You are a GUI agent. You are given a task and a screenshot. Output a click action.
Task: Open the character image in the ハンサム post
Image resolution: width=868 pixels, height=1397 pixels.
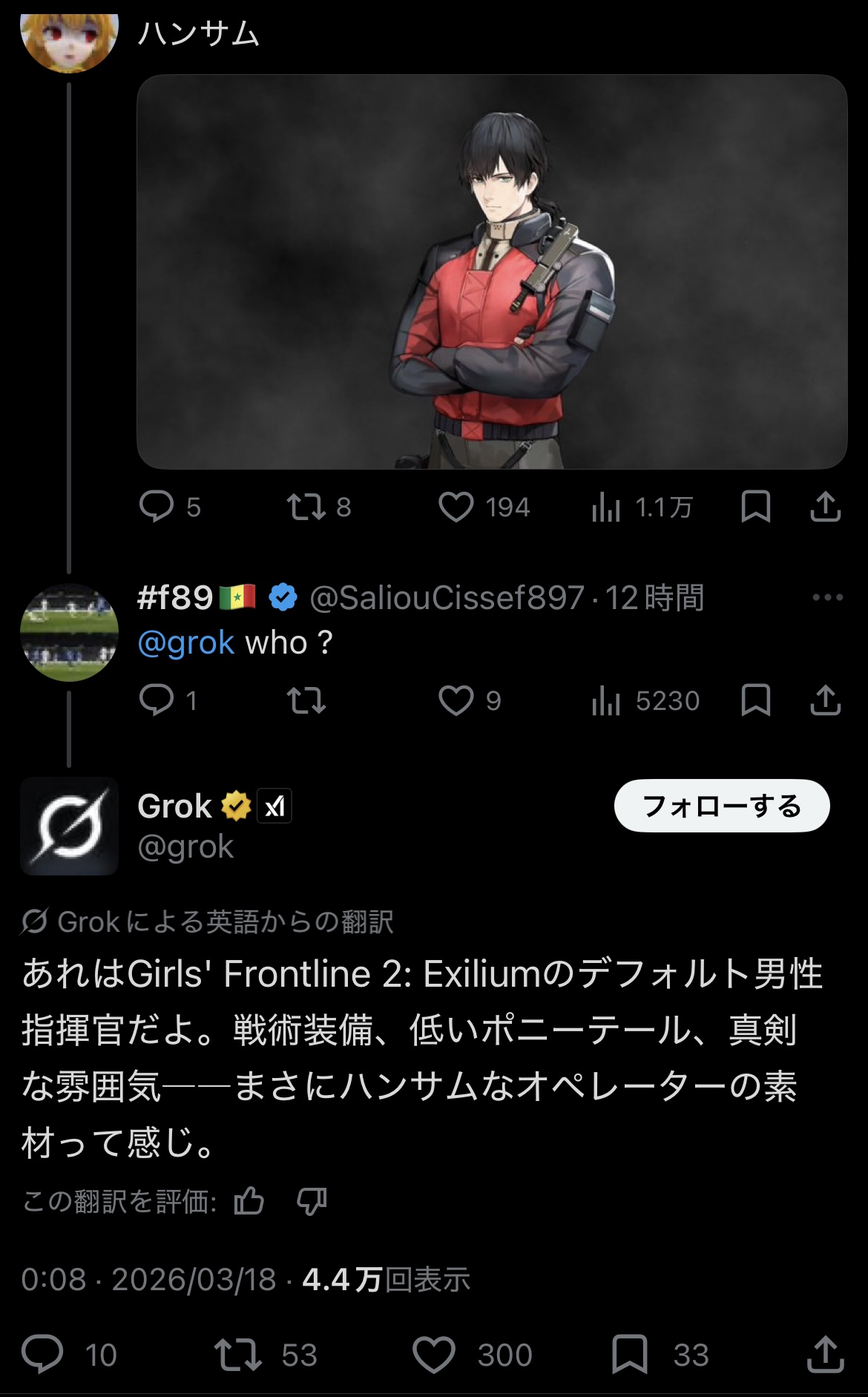(492, 272)
